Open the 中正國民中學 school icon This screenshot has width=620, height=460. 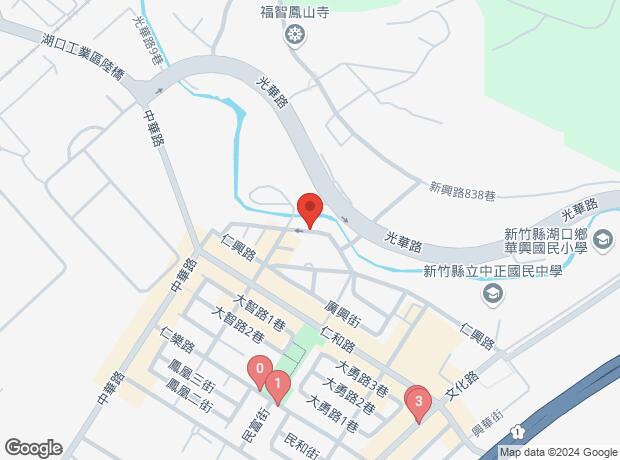(492, 293)
